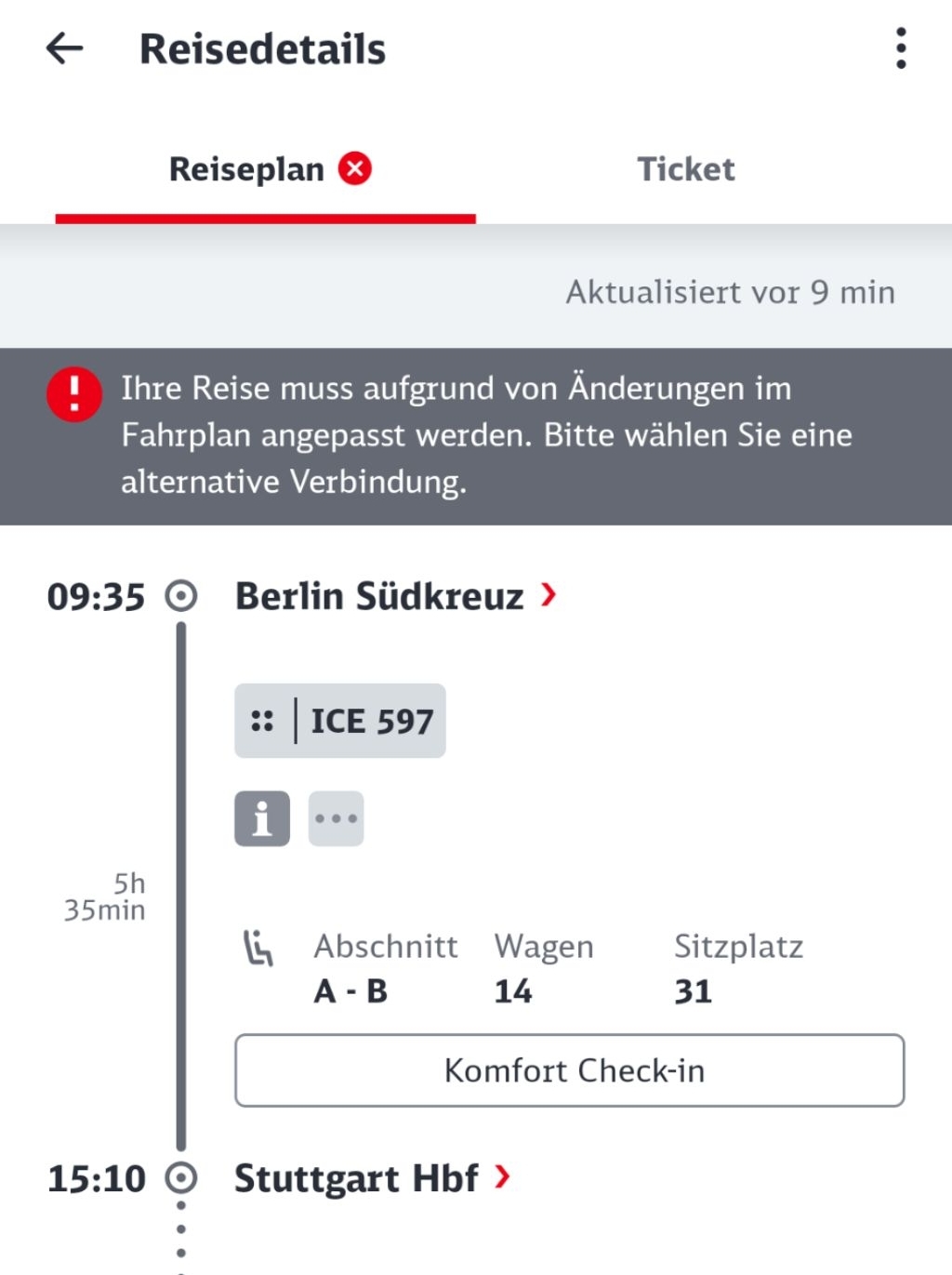This screenshot has width=952, height=1275.
Task: Show train info icon details
Action: (262, 818)
